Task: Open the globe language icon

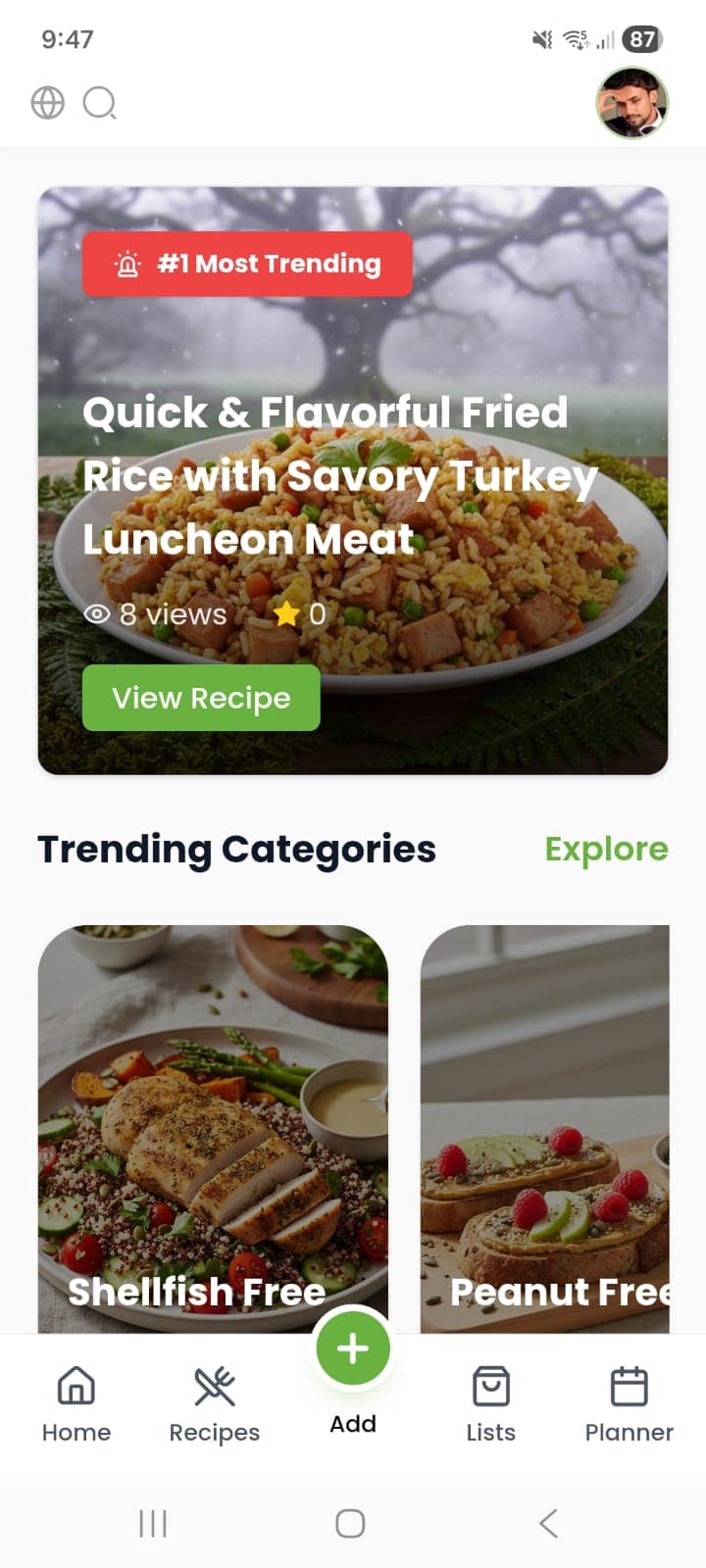Action: coord(47,102)
